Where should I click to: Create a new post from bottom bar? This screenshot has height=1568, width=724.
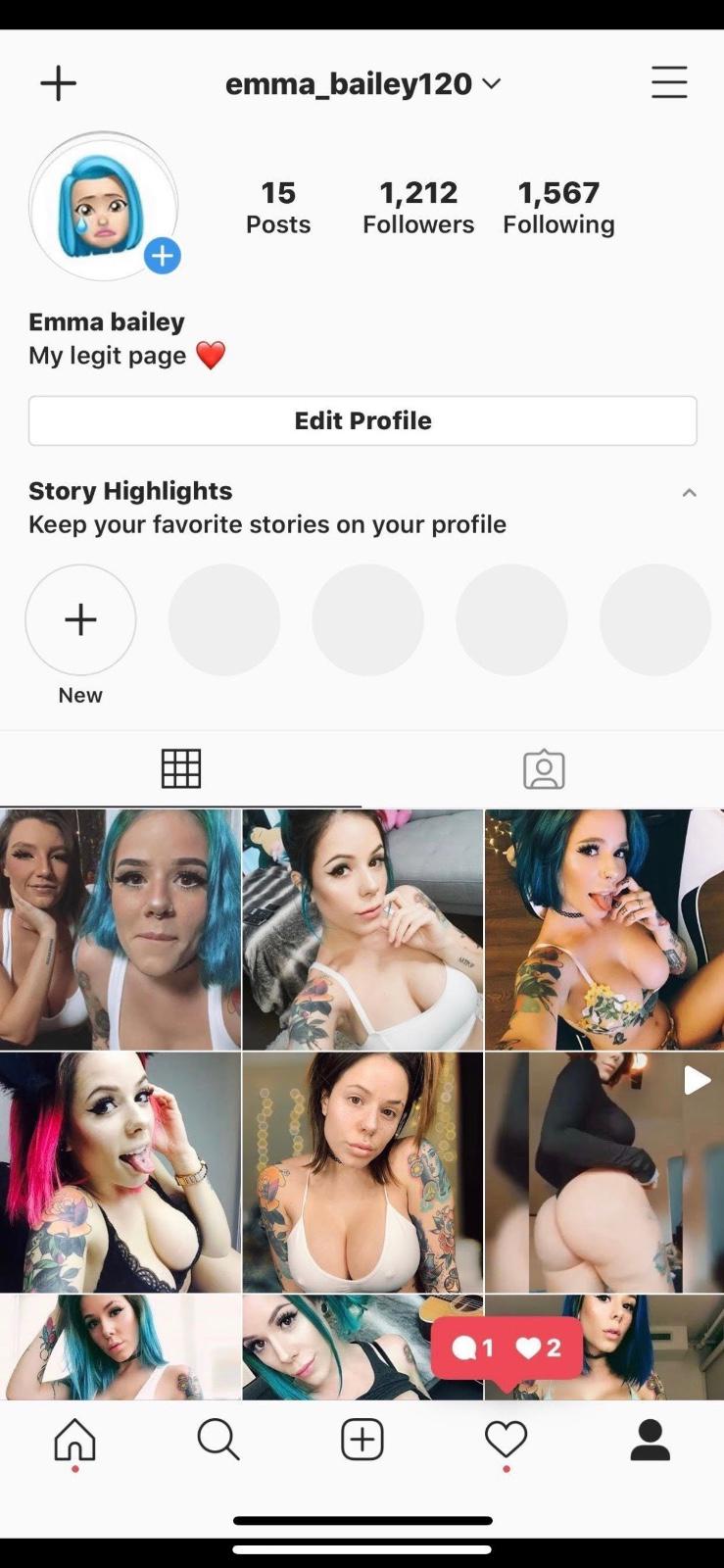point(362,1440)
